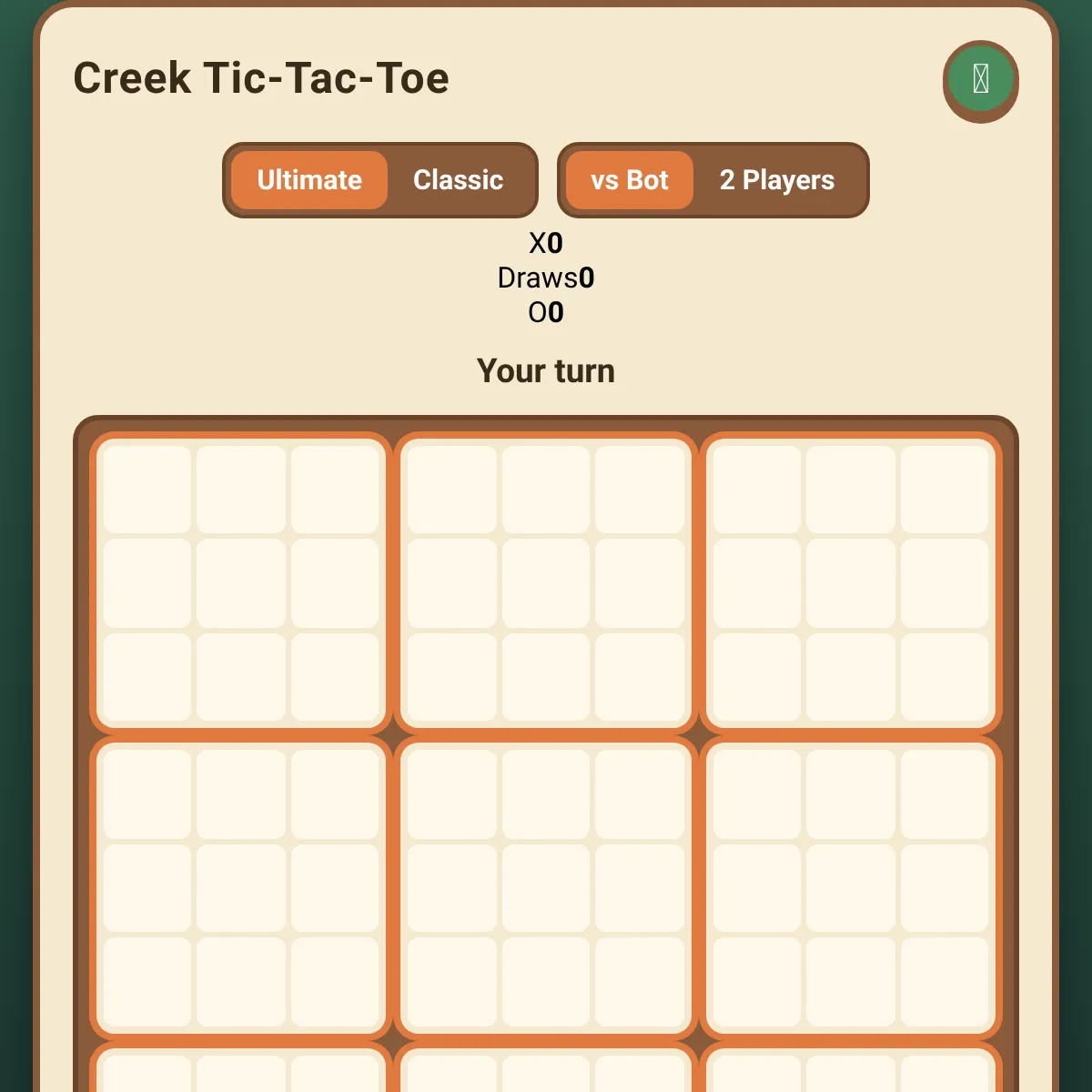Play the bottom-left cell of the top-left board
Viewport: 1092px width, 1092px height.
click(147, 677)
